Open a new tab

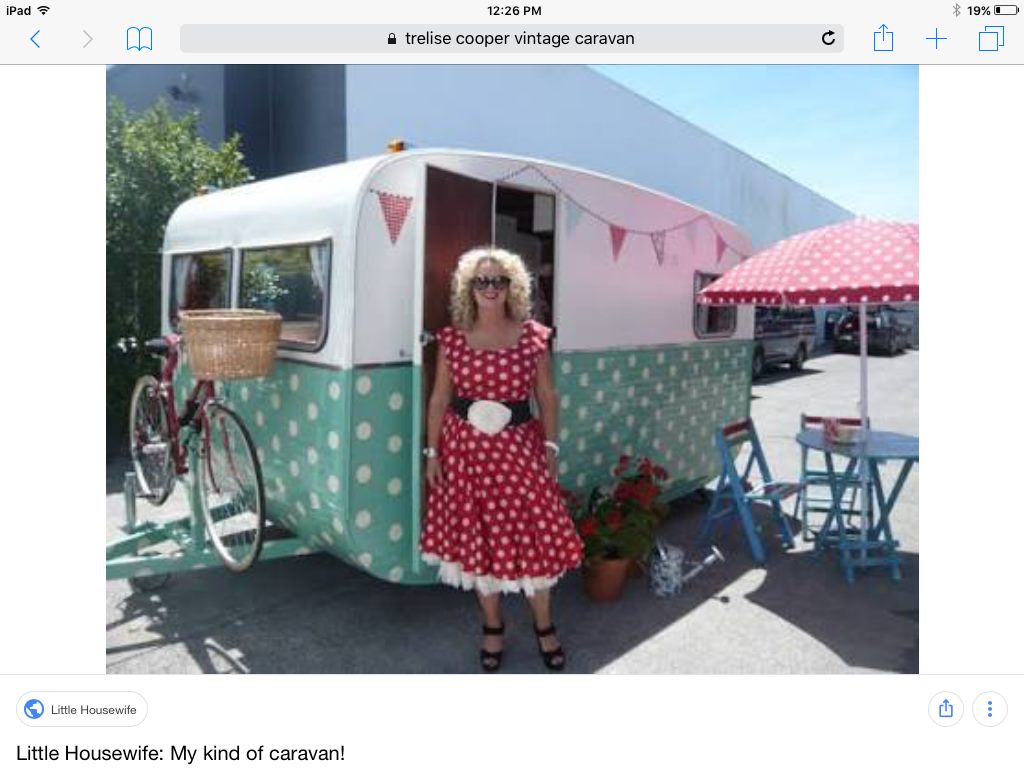pyautogui.click(x=936, y=39)
